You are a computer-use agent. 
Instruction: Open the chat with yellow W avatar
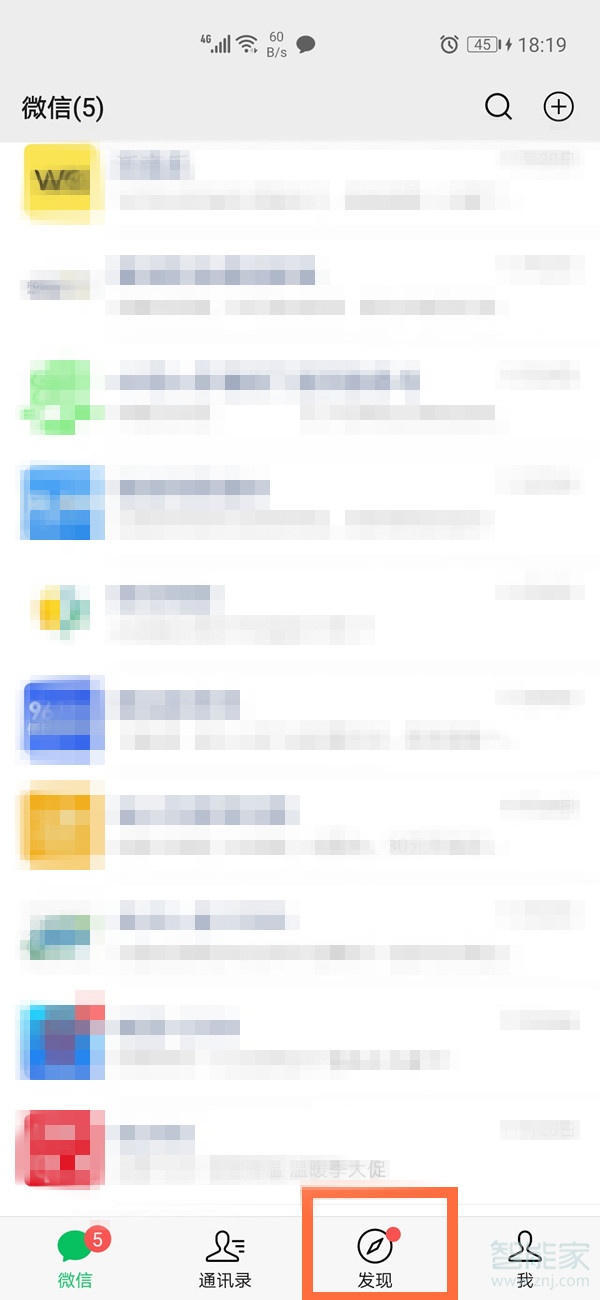pyautogui.click(x=300, y=182)
